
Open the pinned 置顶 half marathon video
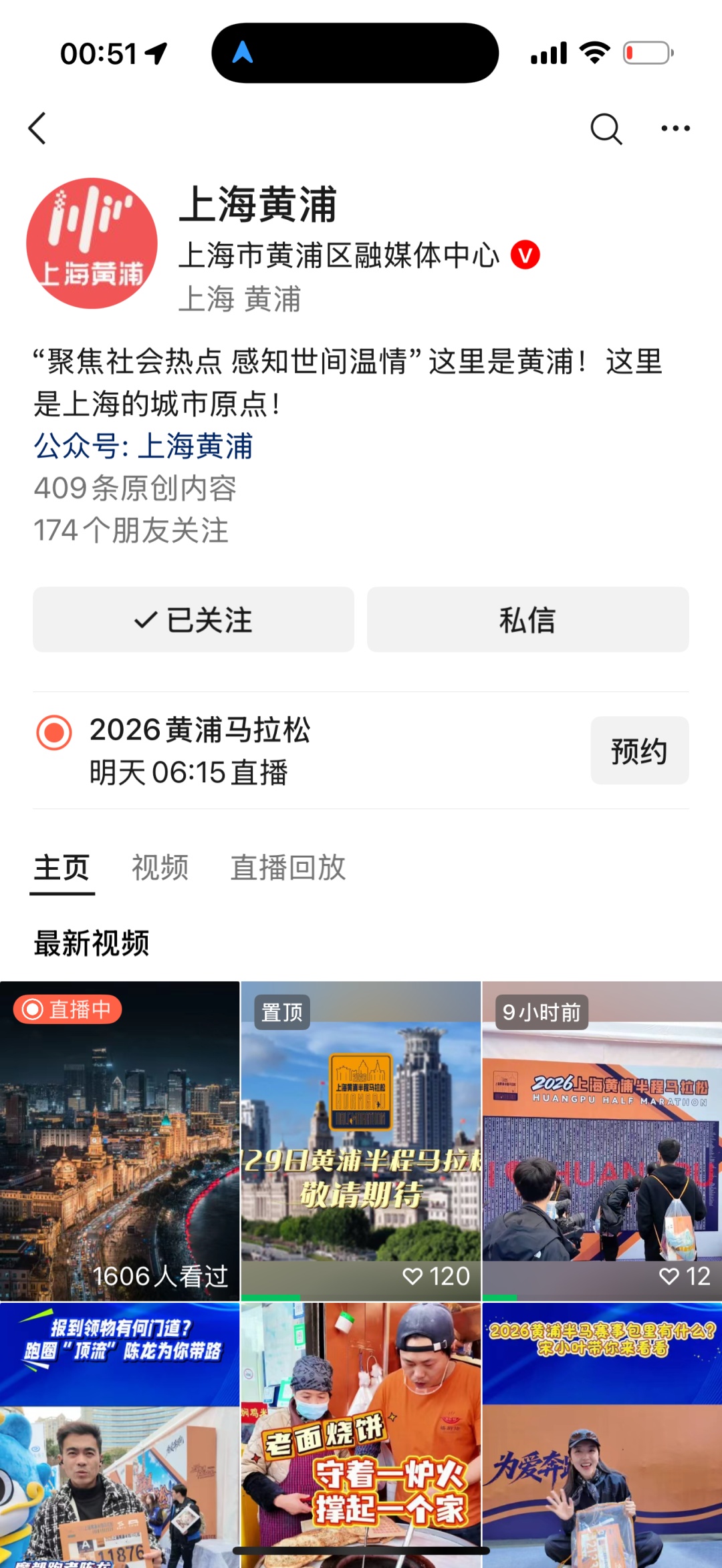tap(360, 1140)
